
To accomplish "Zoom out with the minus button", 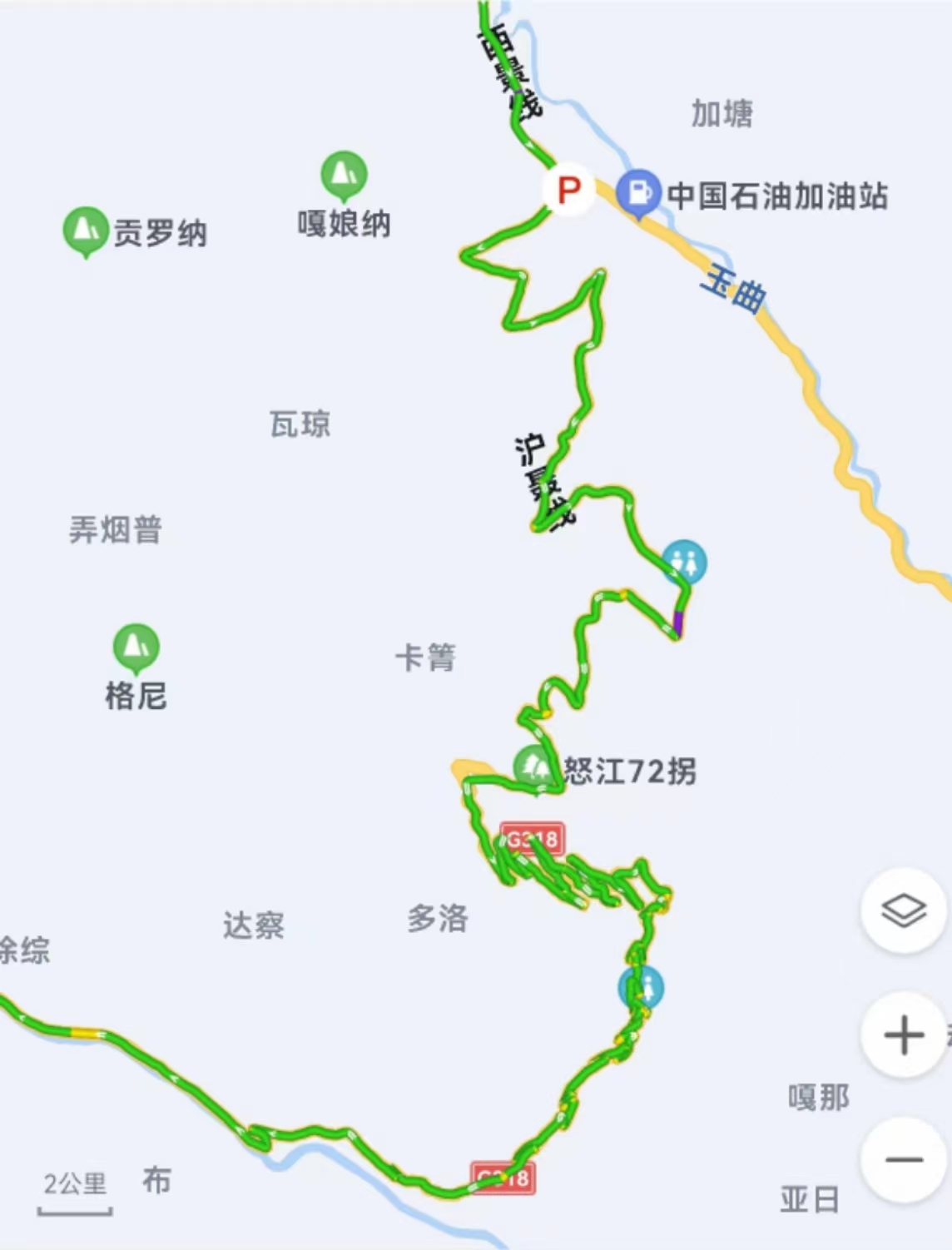I will click(904, 1159).
